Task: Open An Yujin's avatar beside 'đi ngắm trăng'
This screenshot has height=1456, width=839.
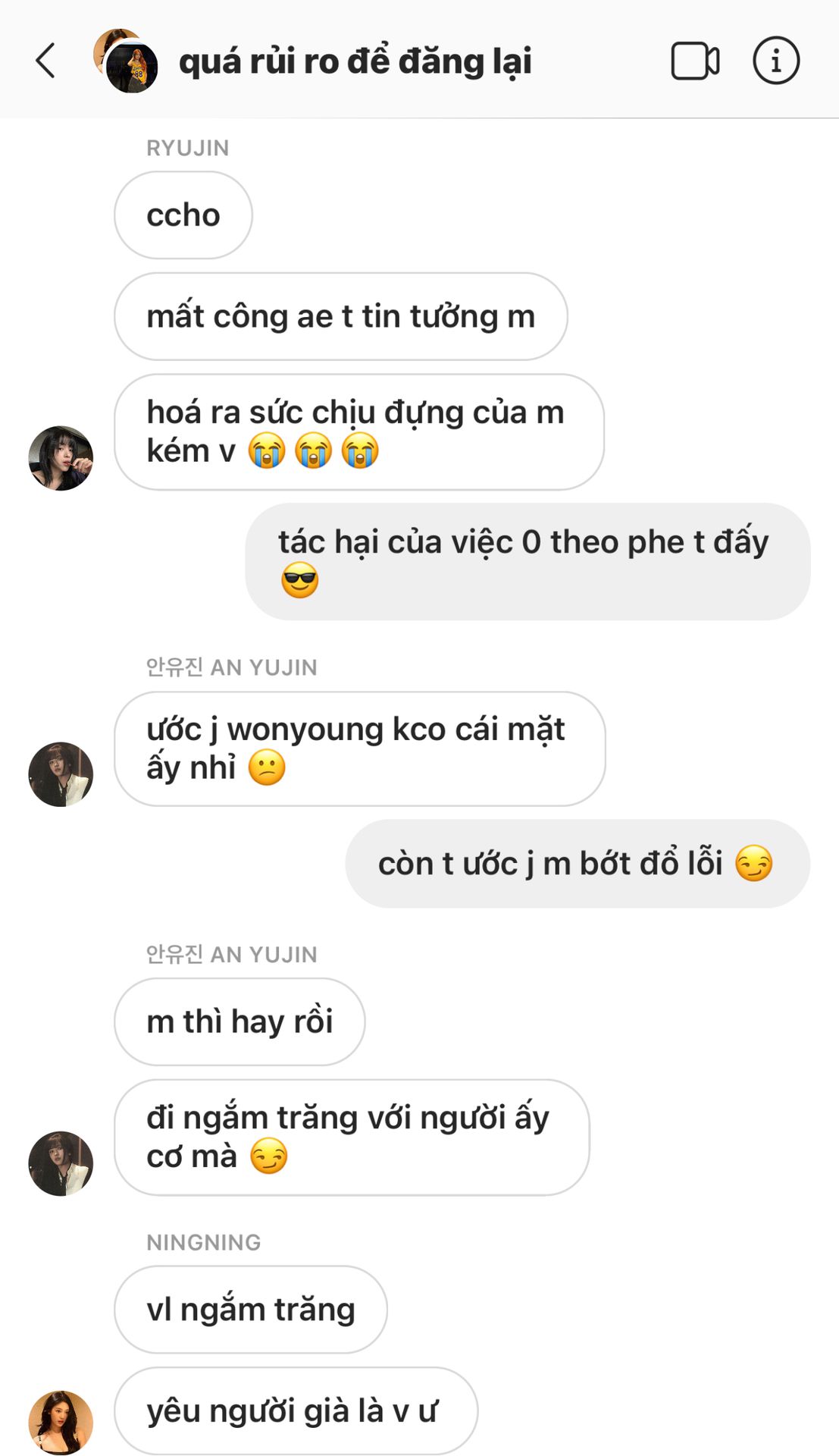Action: coord(61,1163)
